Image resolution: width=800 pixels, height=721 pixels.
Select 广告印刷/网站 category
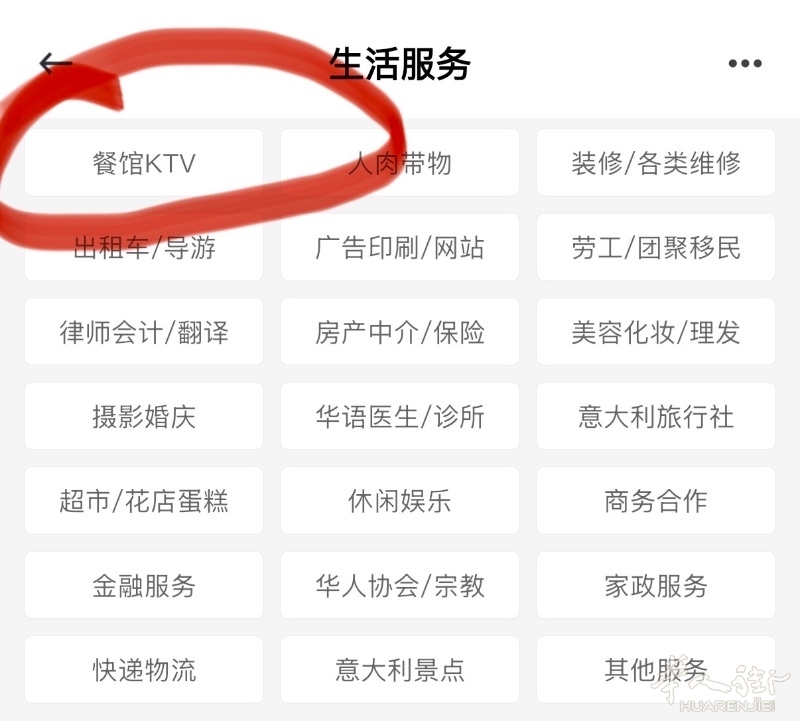click(400, 248)
